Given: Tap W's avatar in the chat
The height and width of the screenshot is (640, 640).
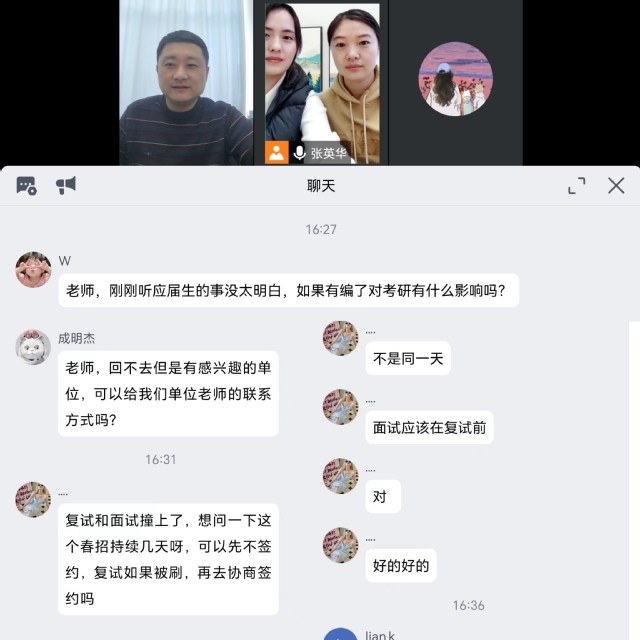Looking at the screenshot, I should click(x=33, y=270).
